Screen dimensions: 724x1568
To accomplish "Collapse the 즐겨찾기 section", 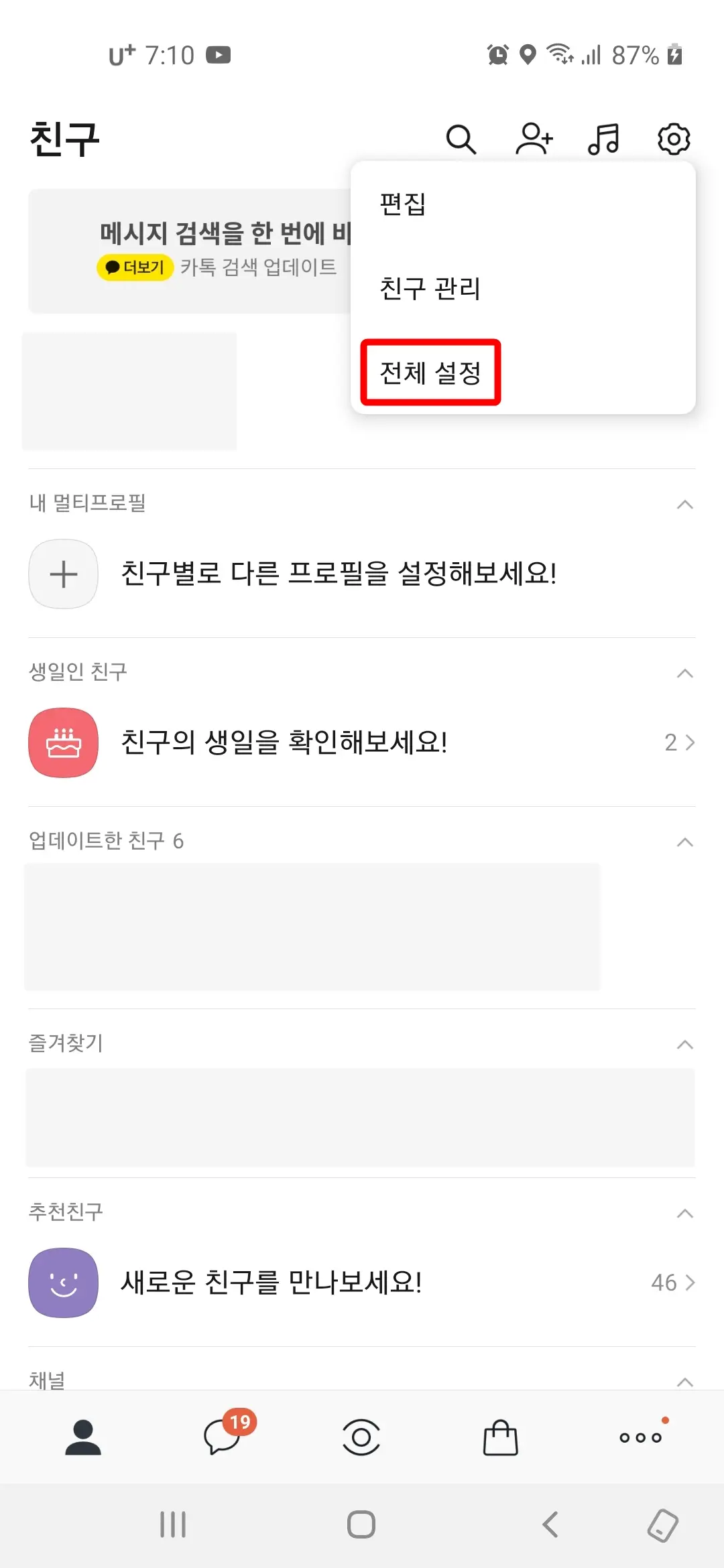I will pos(684,1044).
